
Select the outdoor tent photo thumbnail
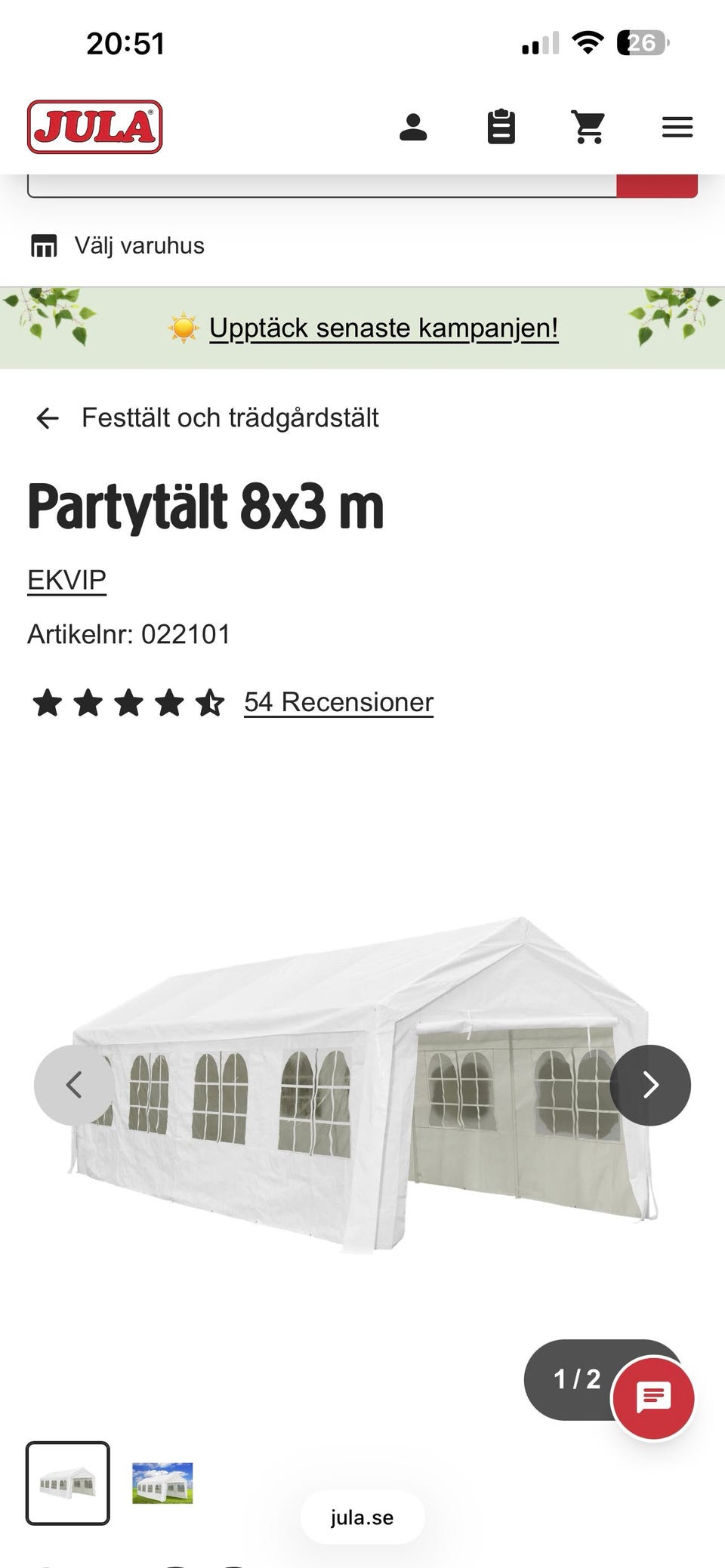pos(162,1483)
